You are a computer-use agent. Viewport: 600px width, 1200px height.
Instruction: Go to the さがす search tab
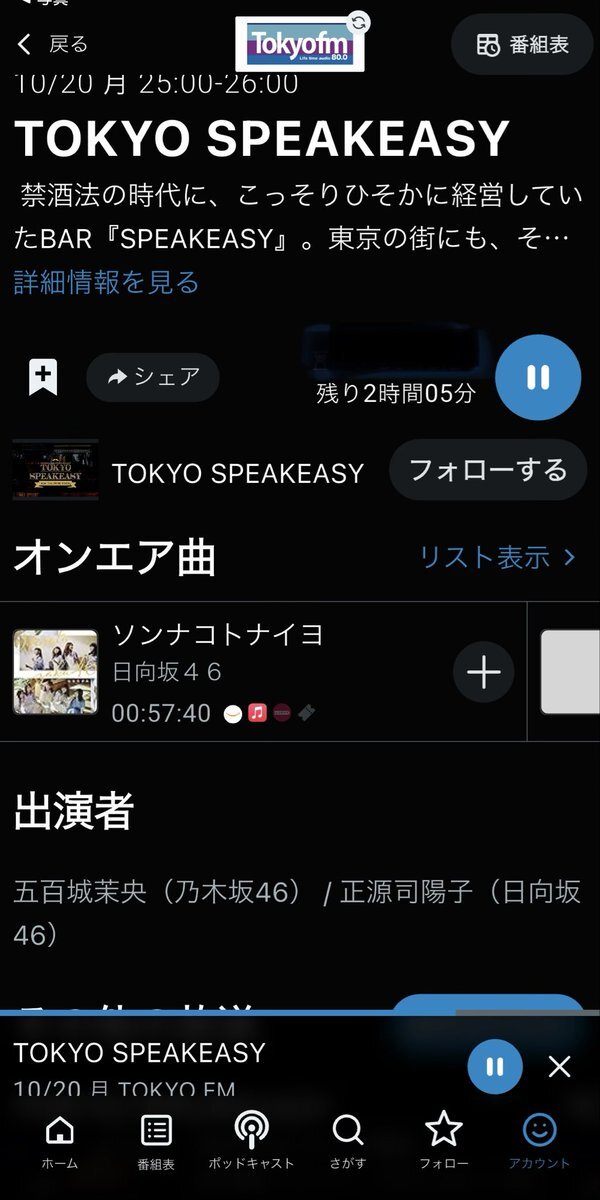(347, 1141)
